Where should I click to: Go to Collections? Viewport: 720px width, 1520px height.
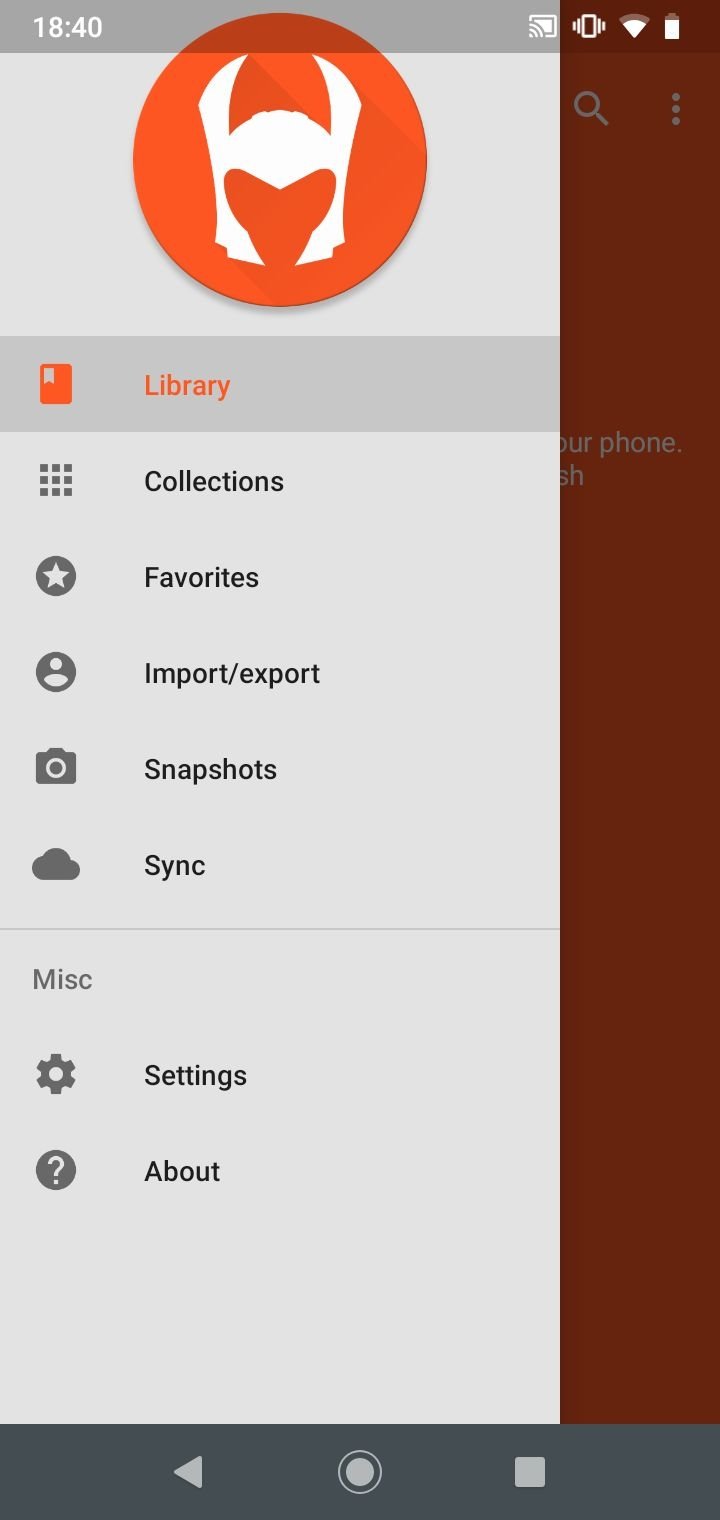(x=280, y=480)
